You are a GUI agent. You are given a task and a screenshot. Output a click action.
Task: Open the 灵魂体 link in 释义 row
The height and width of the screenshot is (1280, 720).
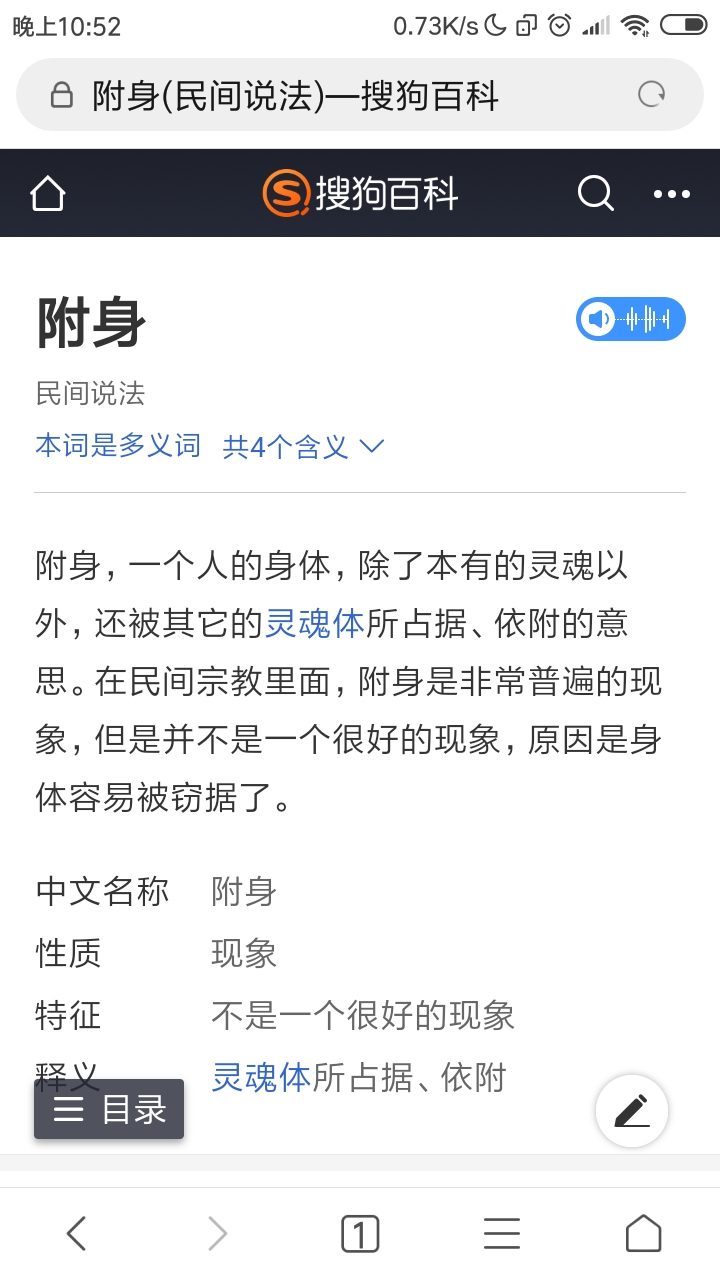click(261, 1078)
